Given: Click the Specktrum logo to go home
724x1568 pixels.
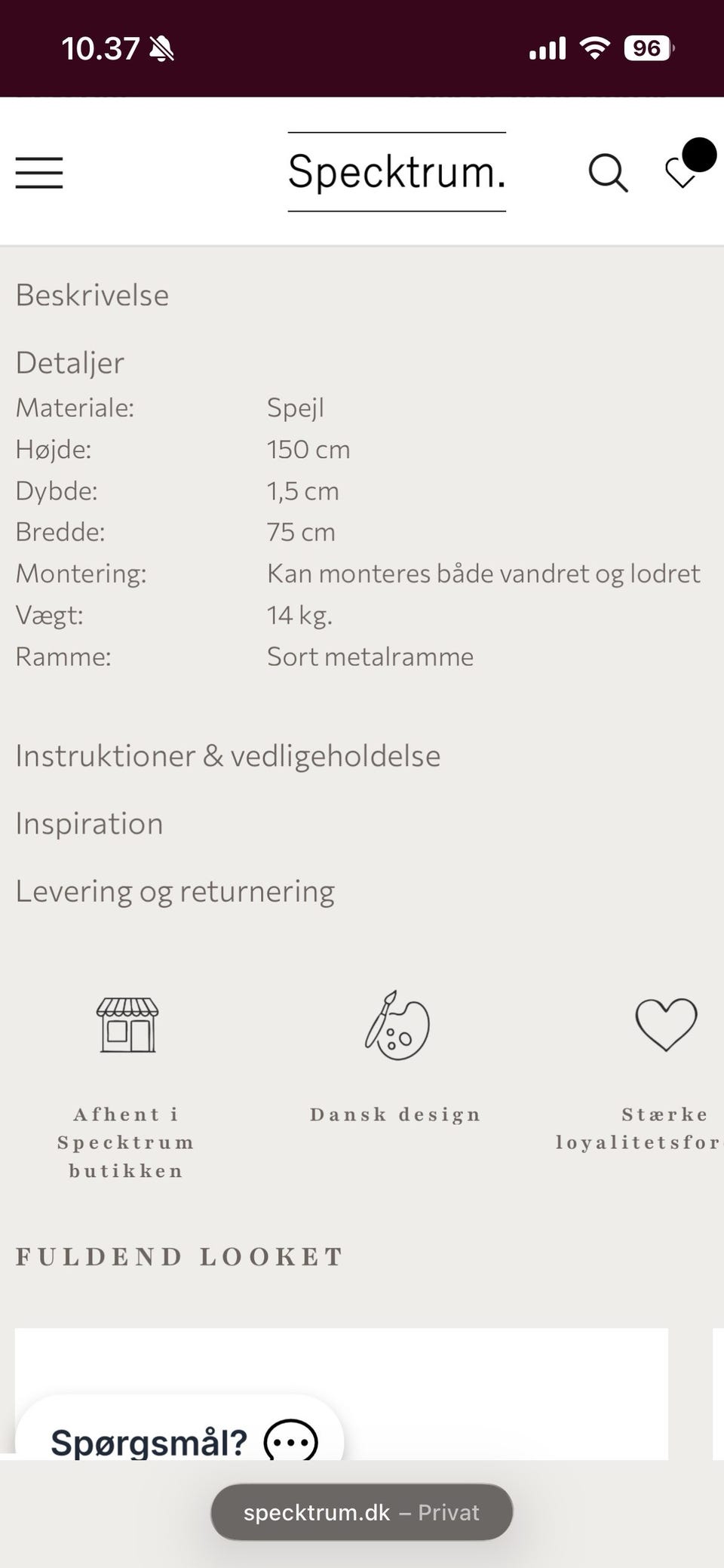Looking at the screenshot, I should click(395, 172).
